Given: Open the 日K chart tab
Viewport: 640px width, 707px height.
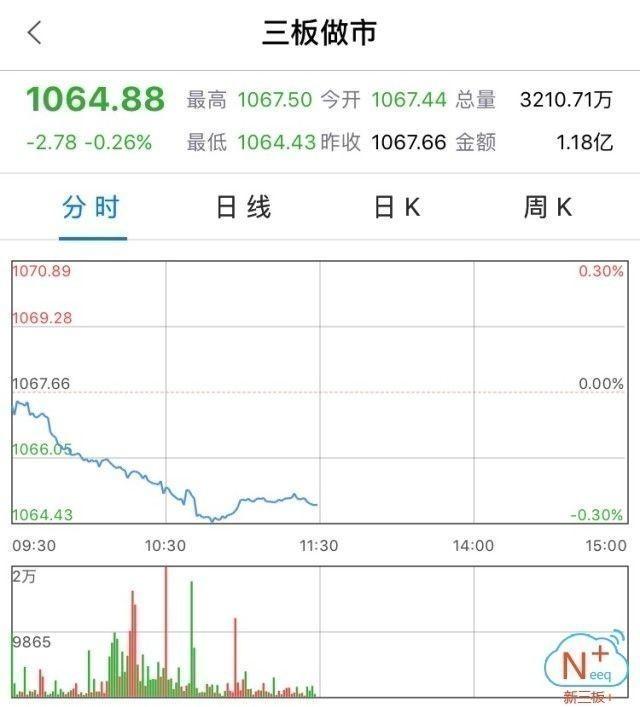Looking at the screenshot, I should 397,208.
